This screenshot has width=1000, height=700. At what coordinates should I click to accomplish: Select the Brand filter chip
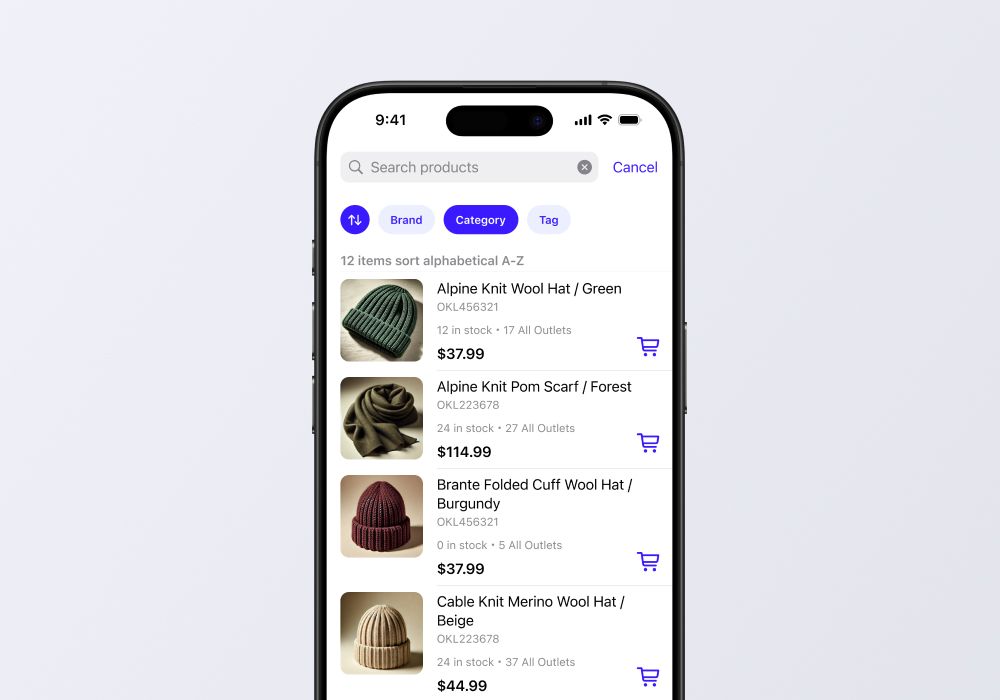click(406, 220)
